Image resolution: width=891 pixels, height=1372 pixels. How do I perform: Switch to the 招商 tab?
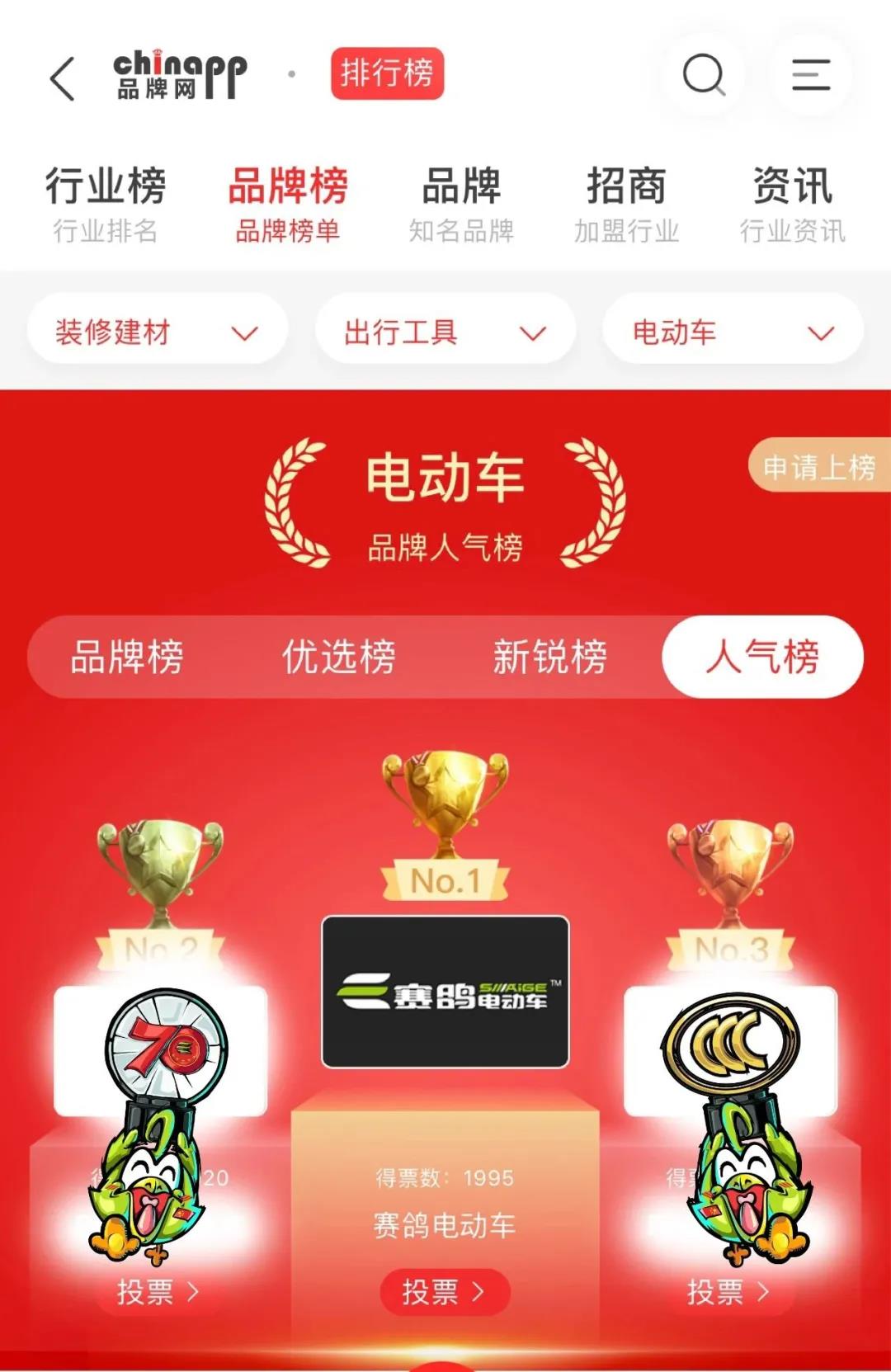[626, 204]
